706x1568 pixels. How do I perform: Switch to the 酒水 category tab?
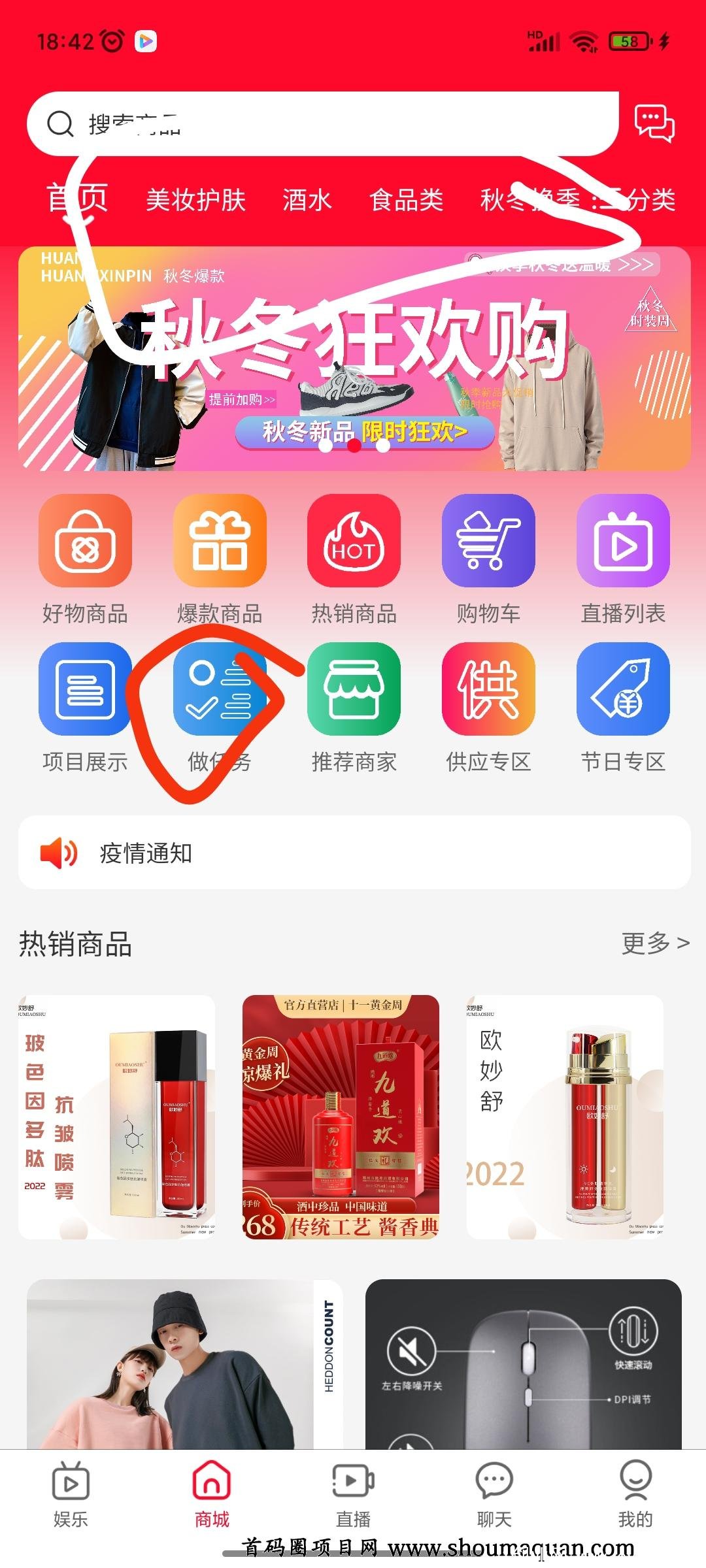(307, 200)
